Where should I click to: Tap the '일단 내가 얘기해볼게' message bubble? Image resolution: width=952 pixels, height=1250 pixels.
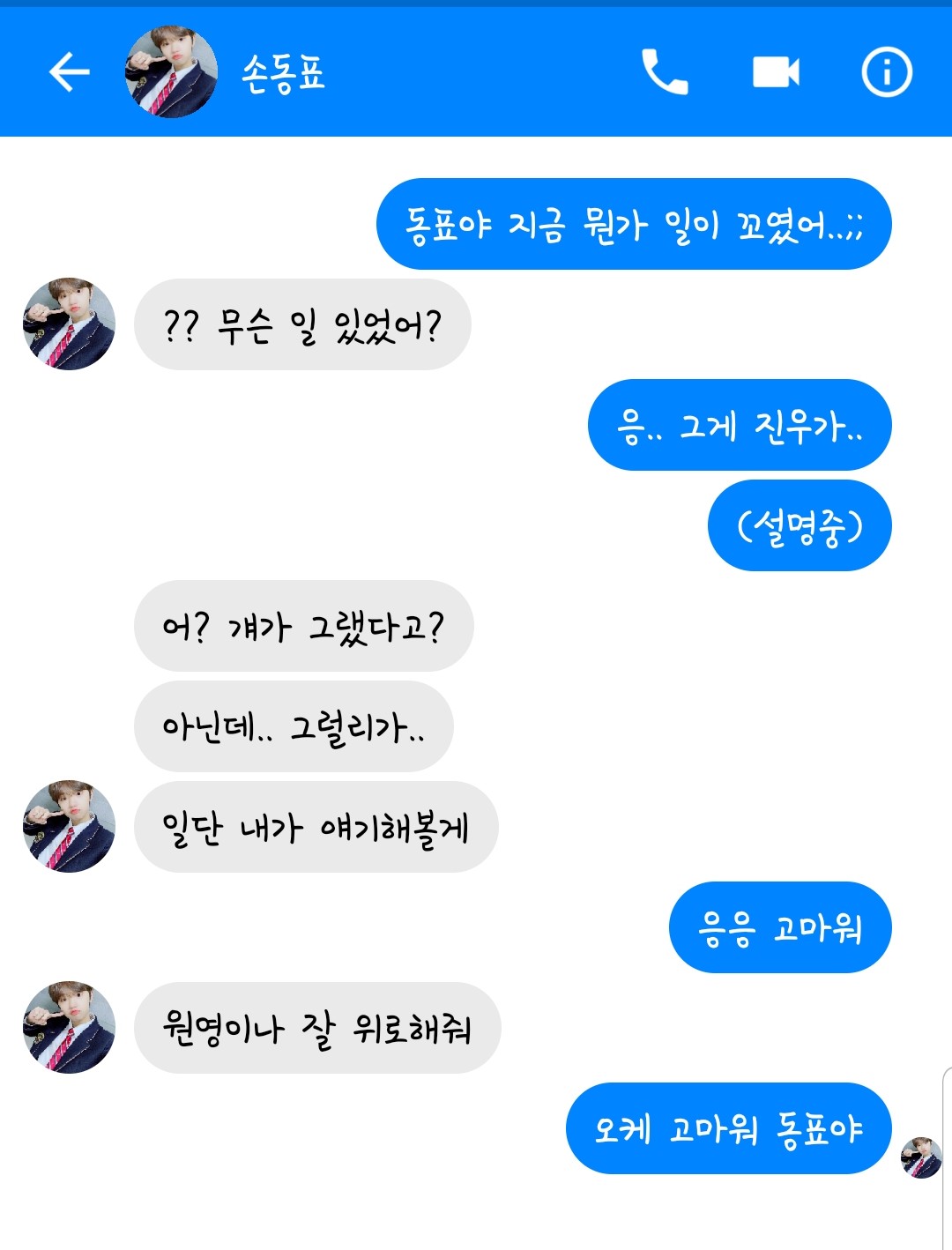[x=316, y=827]
